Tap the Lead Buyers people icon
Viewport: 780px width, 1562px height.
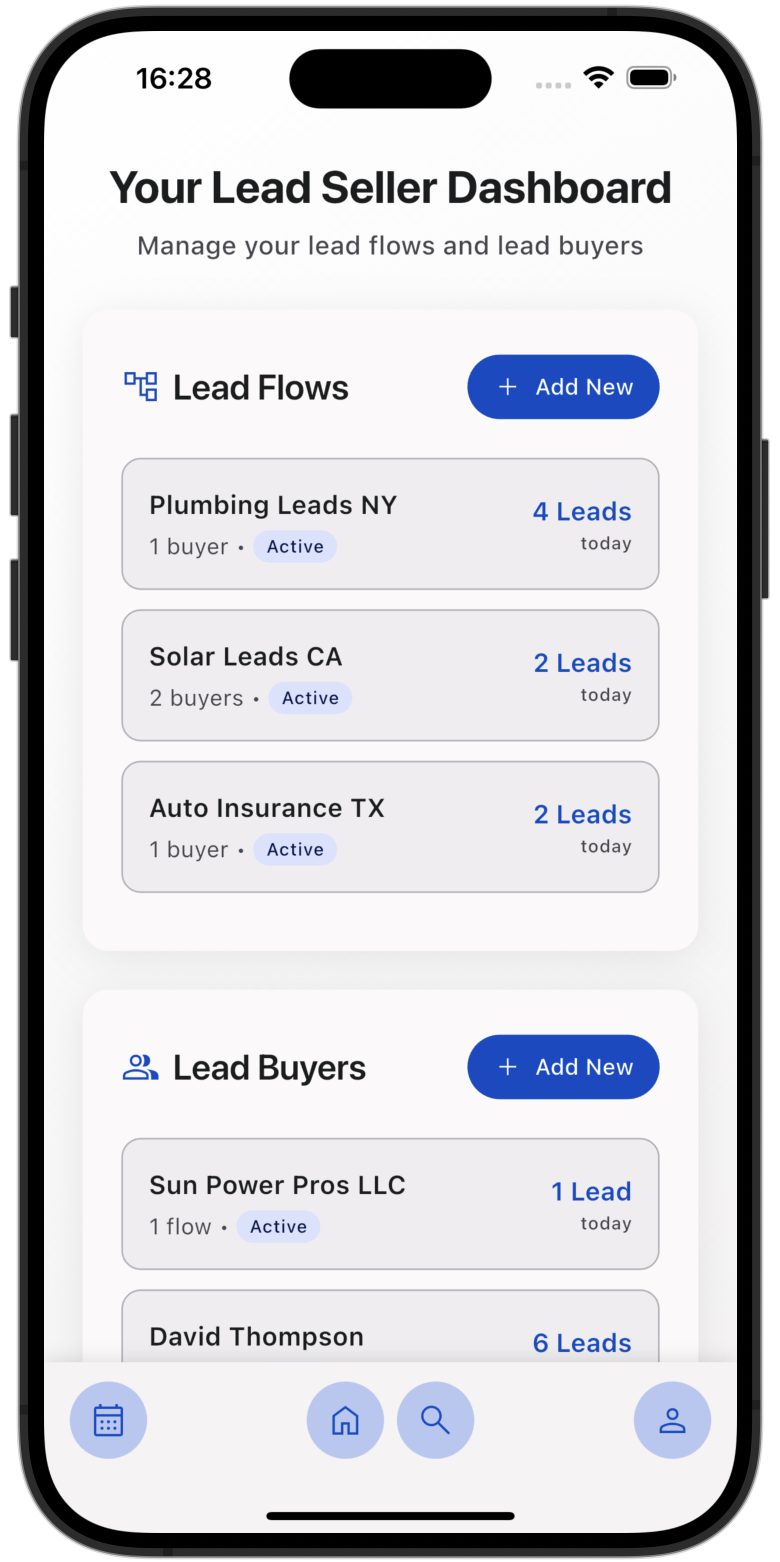[140, 1066]
